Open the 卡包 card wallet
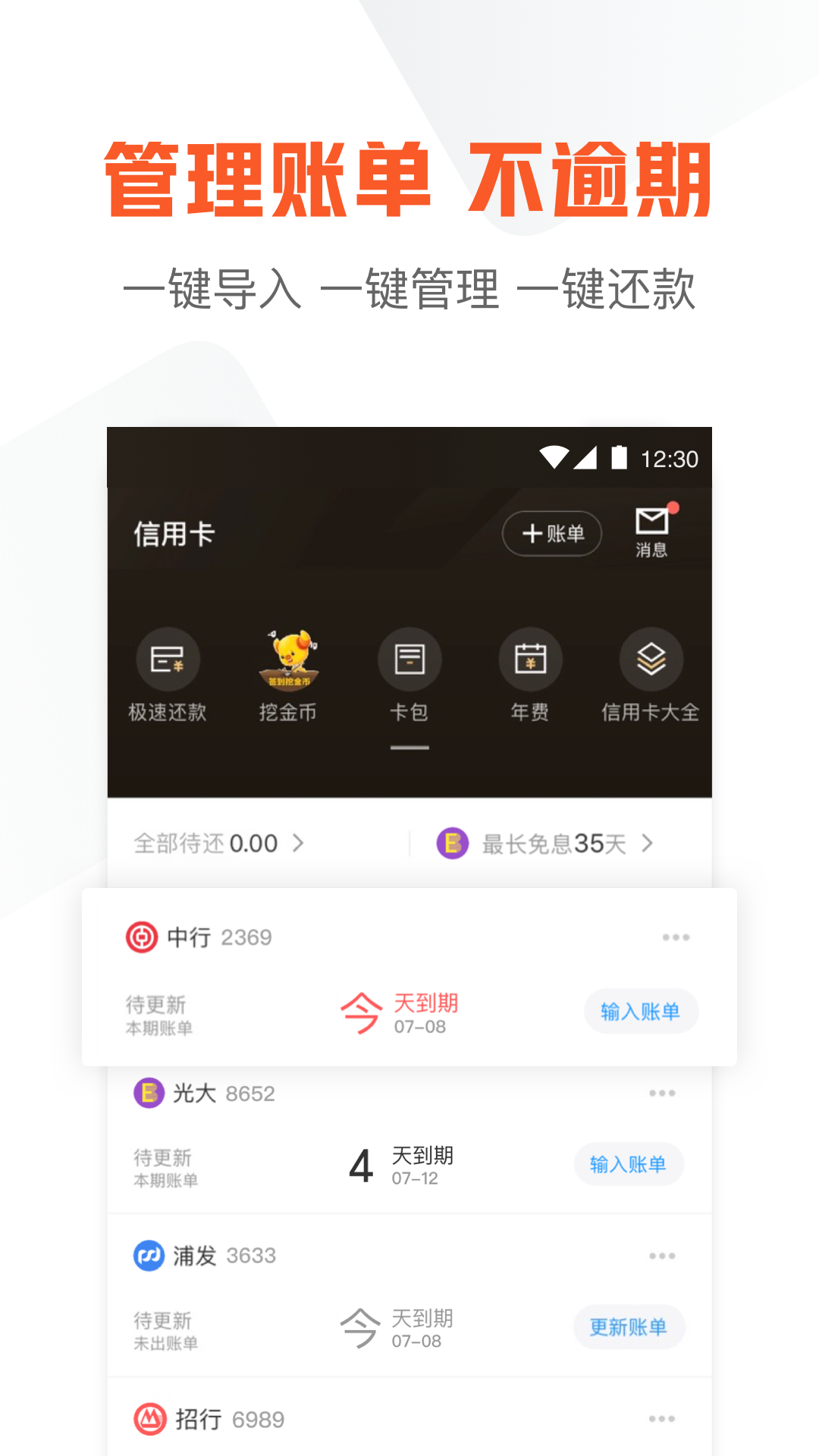819x1456 pixels. pyautogui.click(x=409, y=659)
